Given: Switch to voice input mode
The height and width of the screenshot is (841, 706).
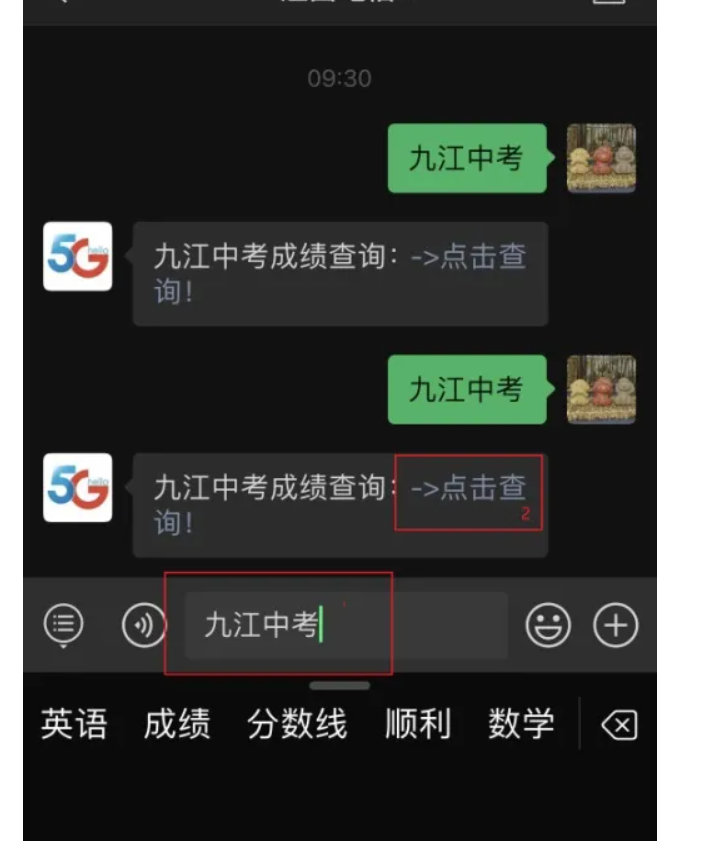Looking at the screenshot, I should [143, 625].
